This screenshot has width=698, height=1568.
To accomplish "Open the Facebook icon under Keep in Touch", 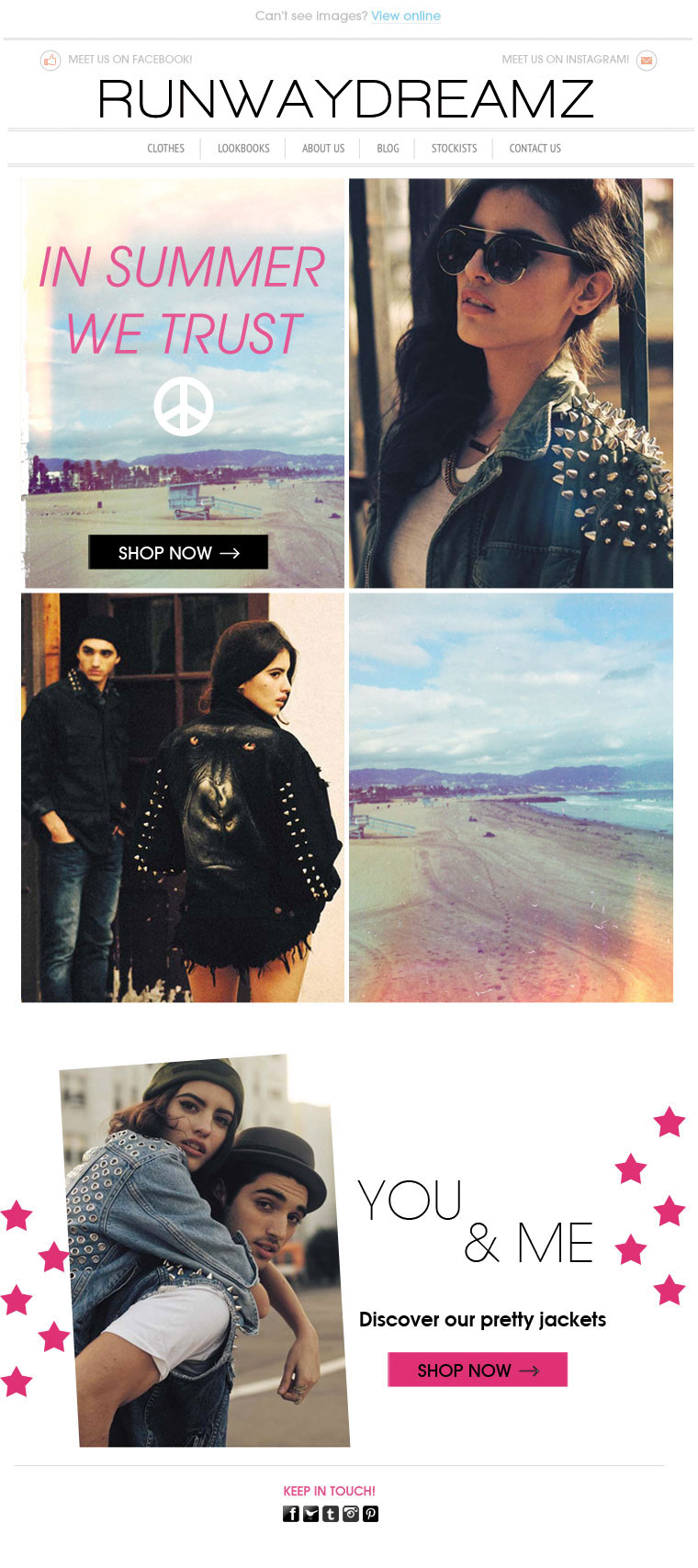I will pyautogui.click(x=290, y=1514).
